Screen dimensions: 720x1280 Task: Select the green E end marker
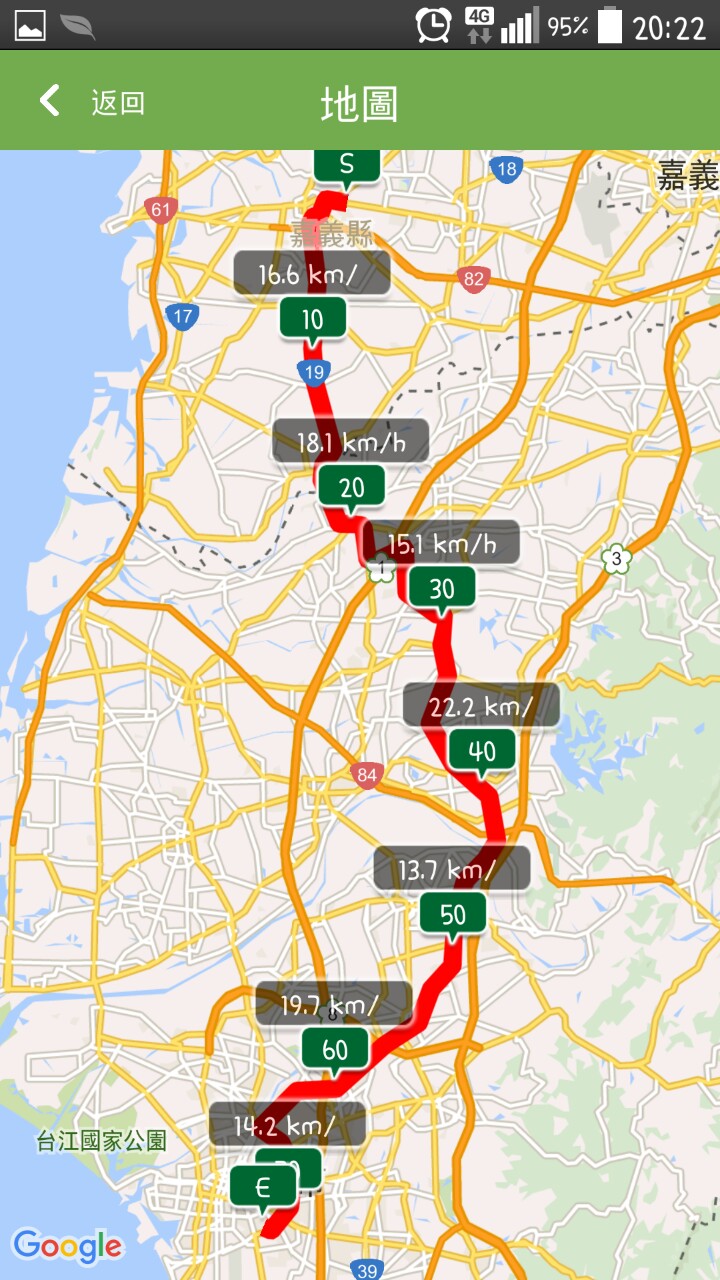(x=265, y=1189)
